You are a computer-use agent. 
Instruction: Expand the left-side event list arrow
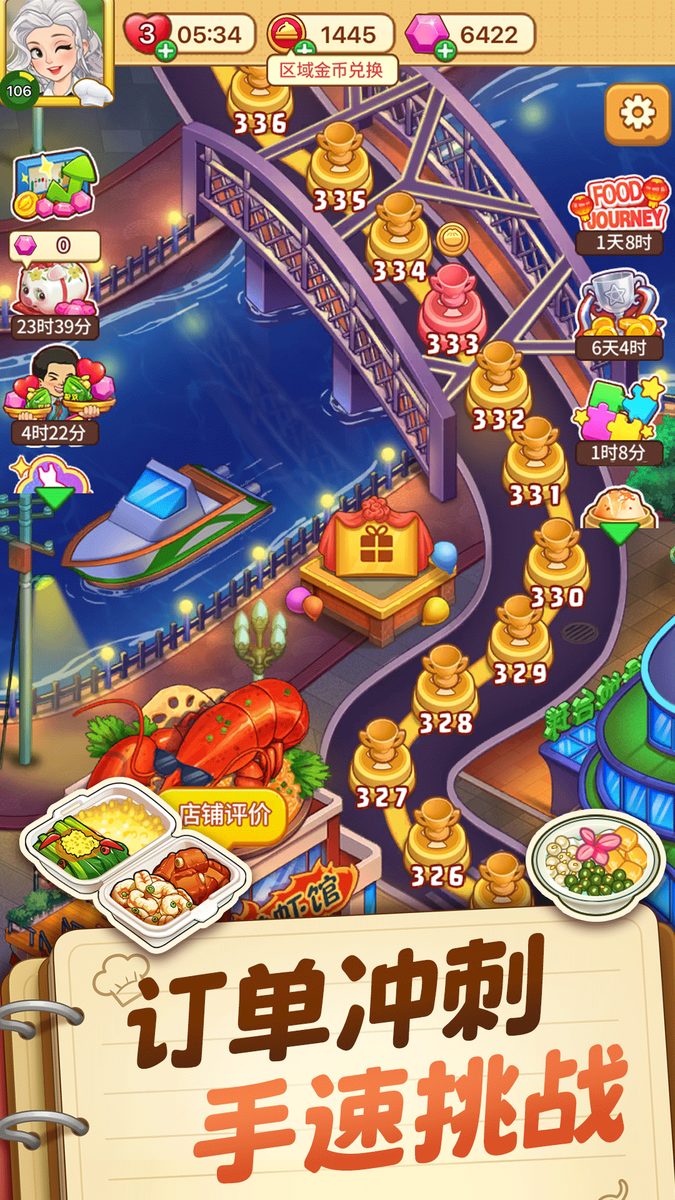pyautogui.click(x=53, y=497)
